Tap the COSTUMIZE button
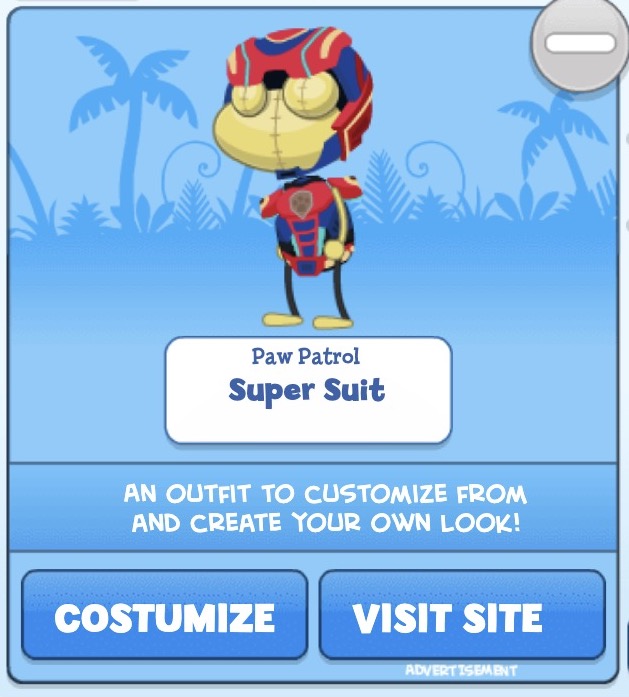The height and width of the screenshot is (697, 629). [x=164, y=615]
